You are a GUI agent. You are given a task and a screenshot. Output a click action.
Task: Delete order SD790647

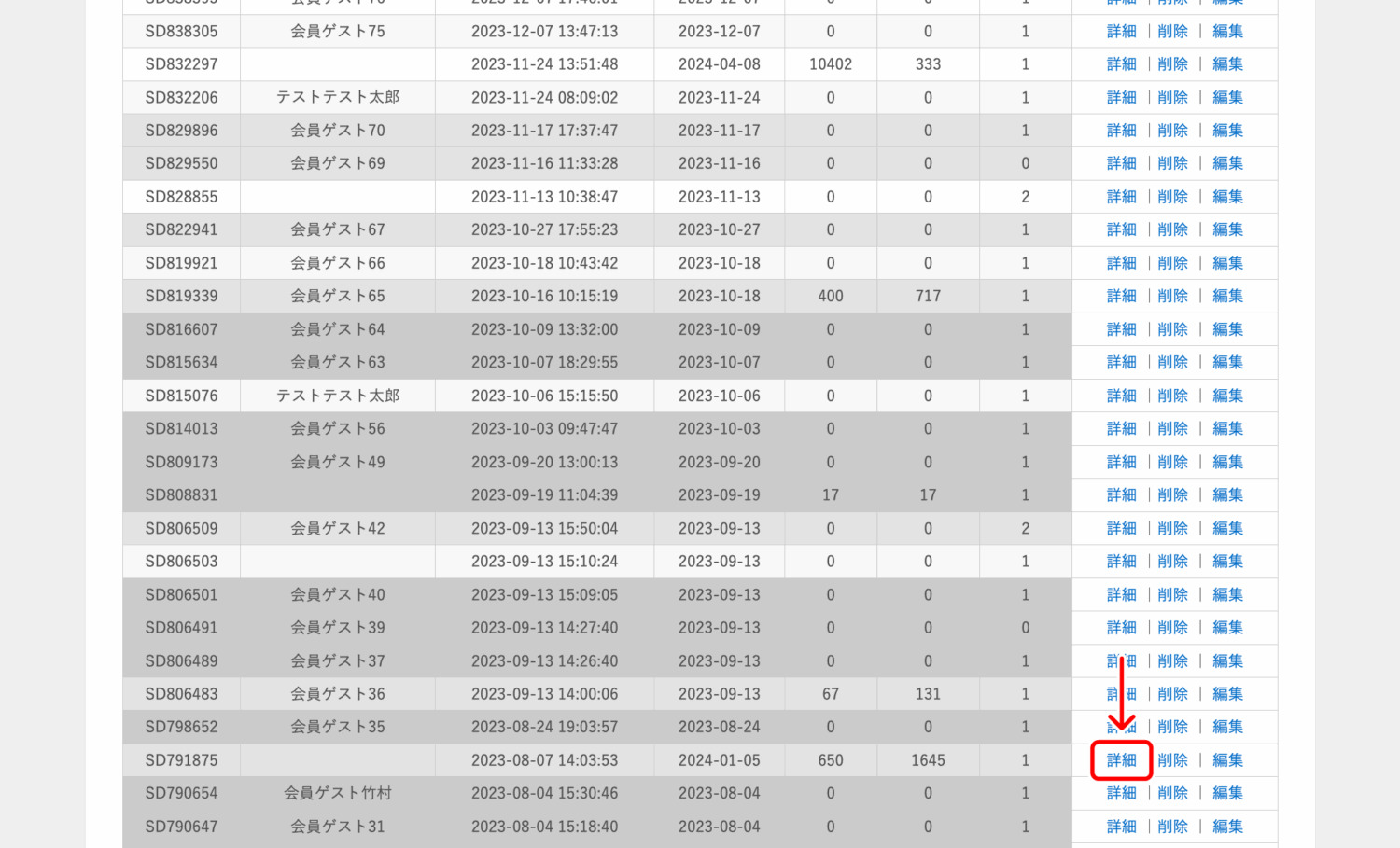[1172, 827]
